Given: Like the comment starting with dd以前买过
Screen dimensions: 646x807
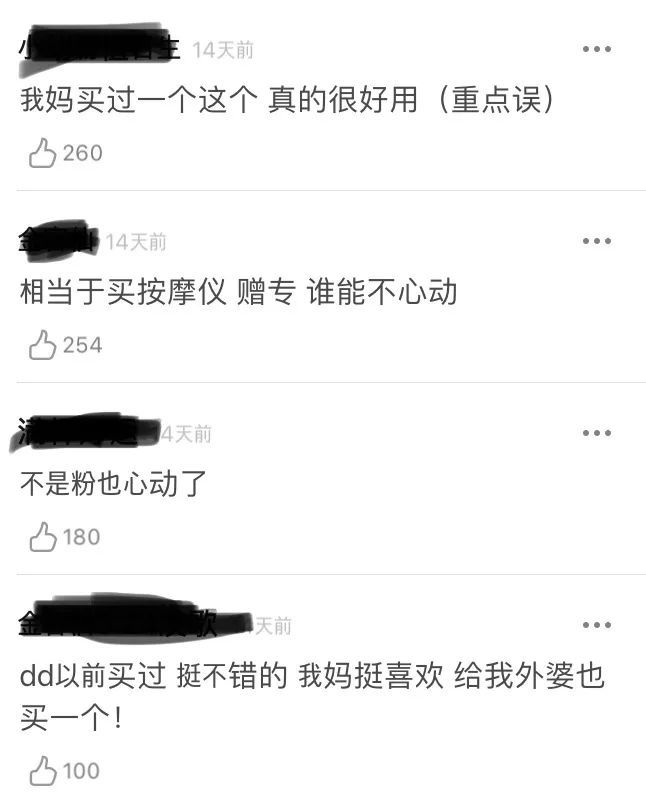Looking at the screenshot, I should pos(43,771).
